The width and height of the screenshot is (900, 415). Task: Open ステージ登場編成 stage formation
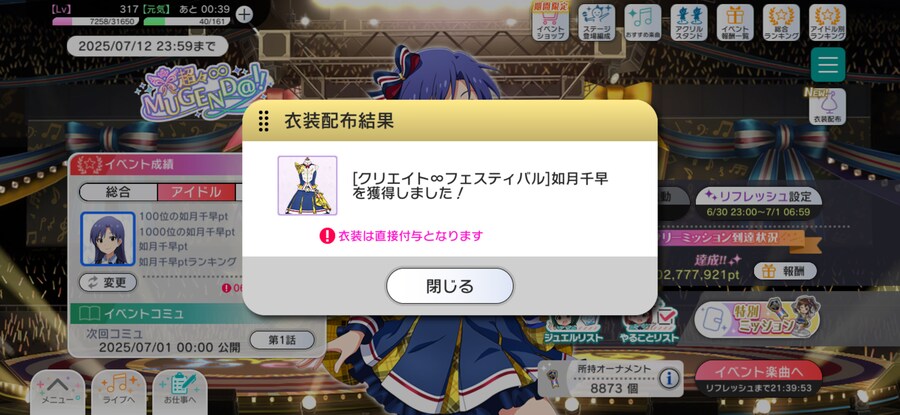click(x=597, y=24)
